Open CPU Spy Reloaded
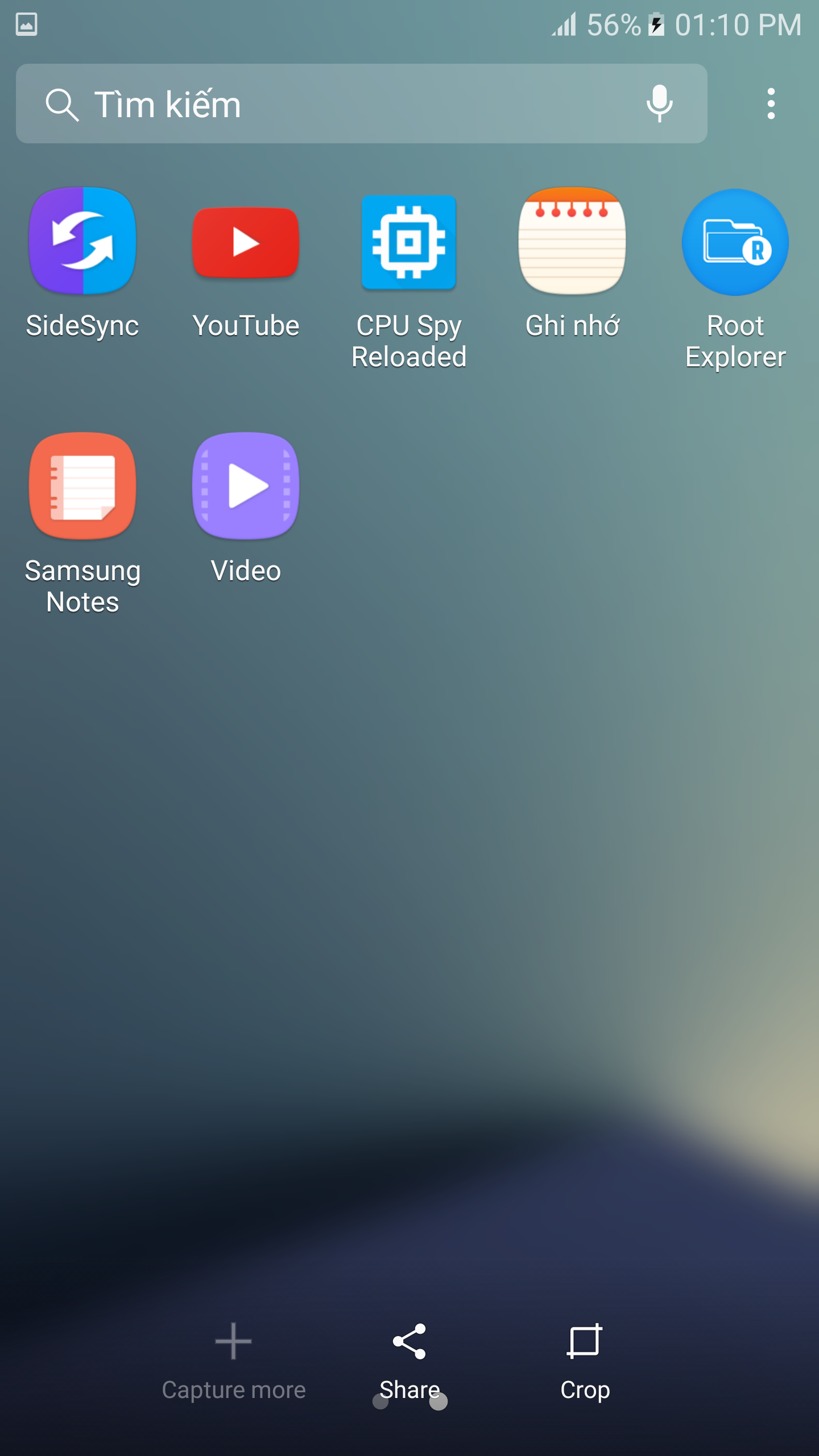The image size is (819, 1456). tap(408, 242)
